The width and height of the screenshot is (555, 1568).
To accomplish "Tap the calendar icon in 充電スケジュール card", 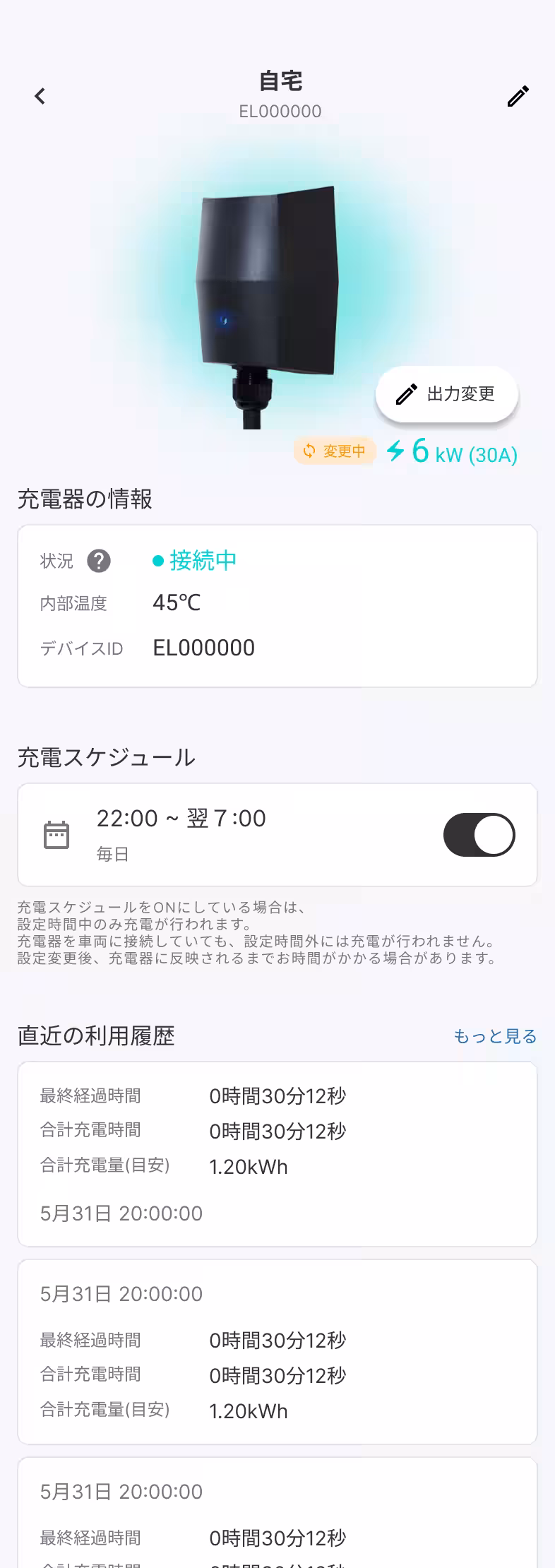I will tap(57, 834).
